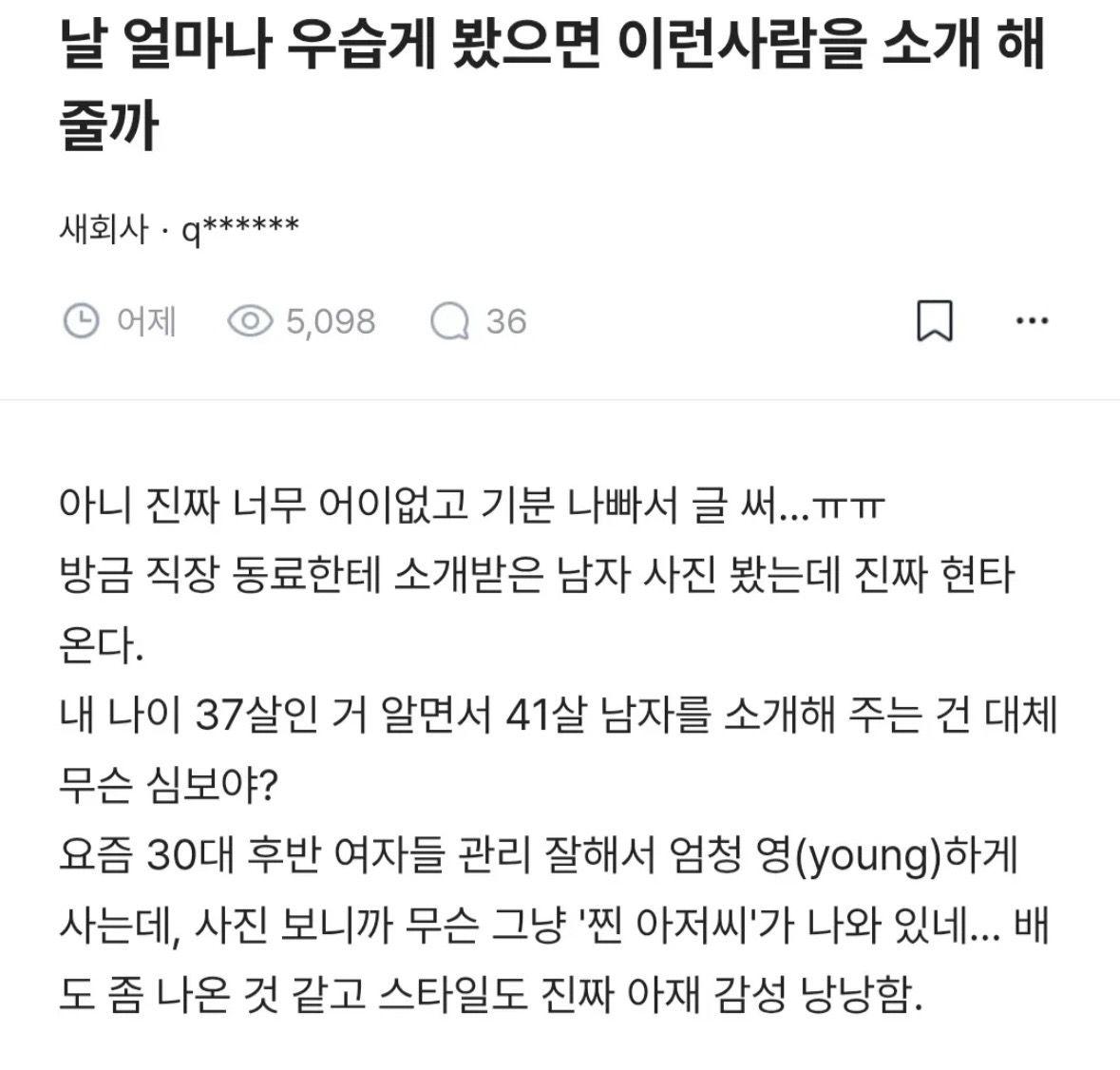Open the three-dot overflow menu
This screenshot has width=1120, height=1070.
coord(1032,321)
